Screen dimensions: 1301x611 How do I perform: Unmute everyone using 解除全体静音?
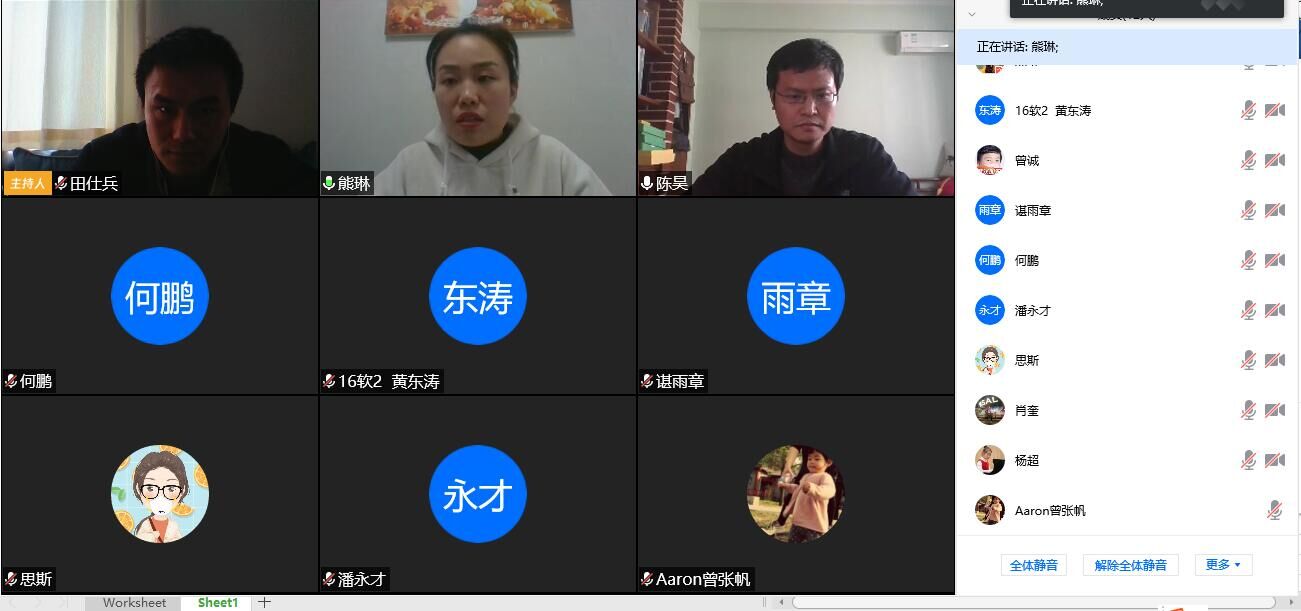[1130, 565]
